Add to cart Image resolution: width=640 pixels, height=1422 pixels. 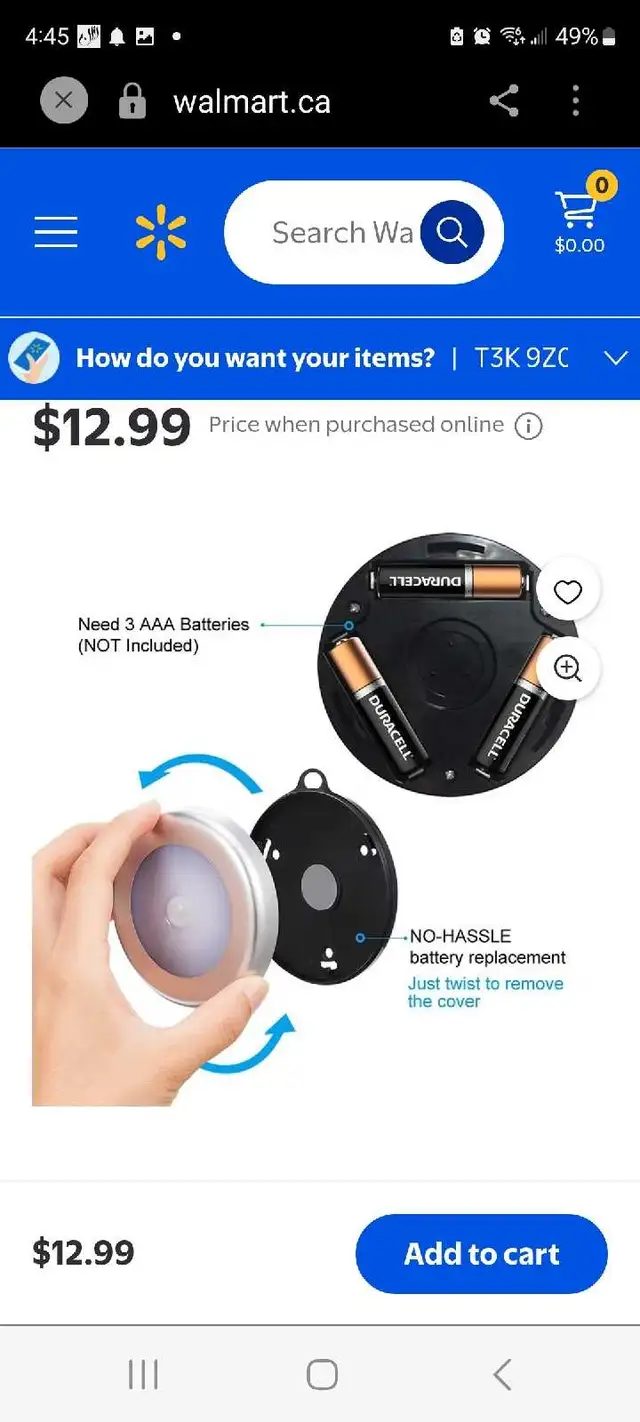[x=481, y=1254]
